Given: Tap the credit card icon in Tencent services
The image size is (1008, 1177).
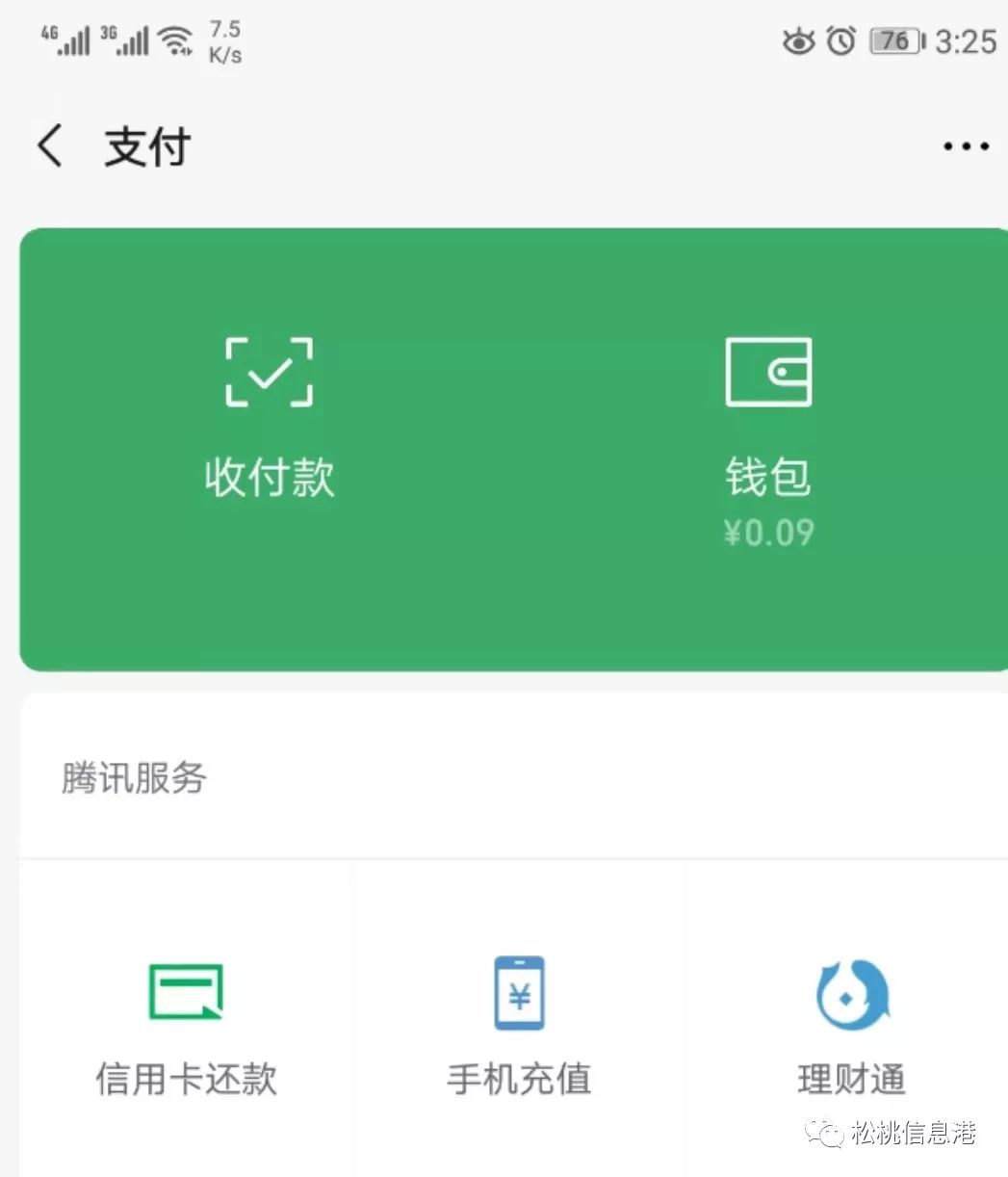Looking at the screenshot, I should point(186,992).
